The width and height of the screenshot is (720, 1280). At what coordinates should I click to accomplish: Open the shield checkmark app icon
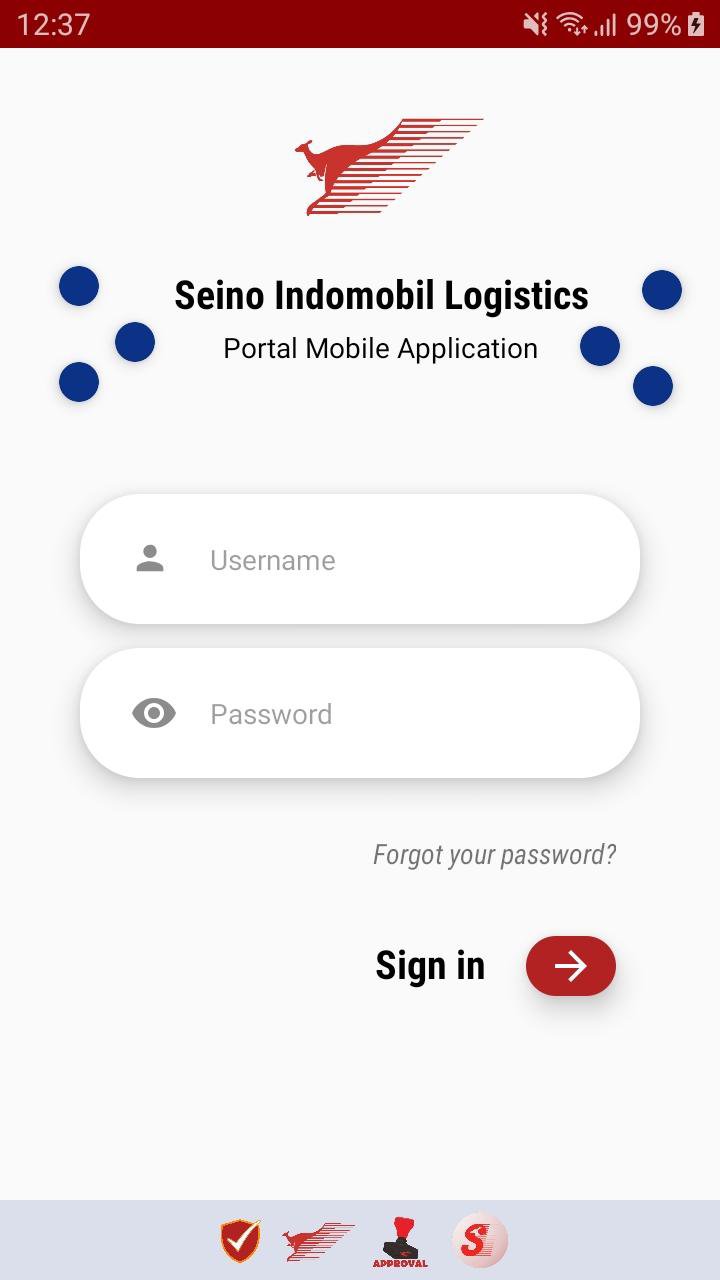(238, 1240)
